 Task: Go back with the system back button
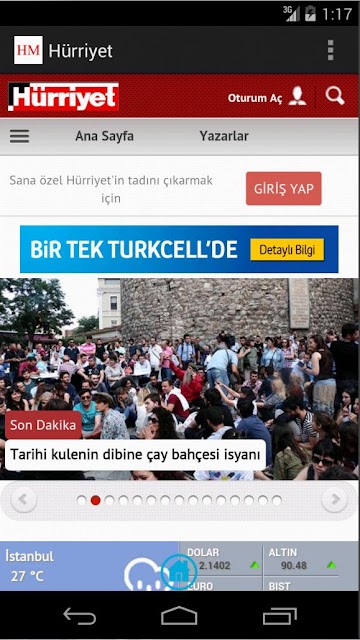point(80,616)
